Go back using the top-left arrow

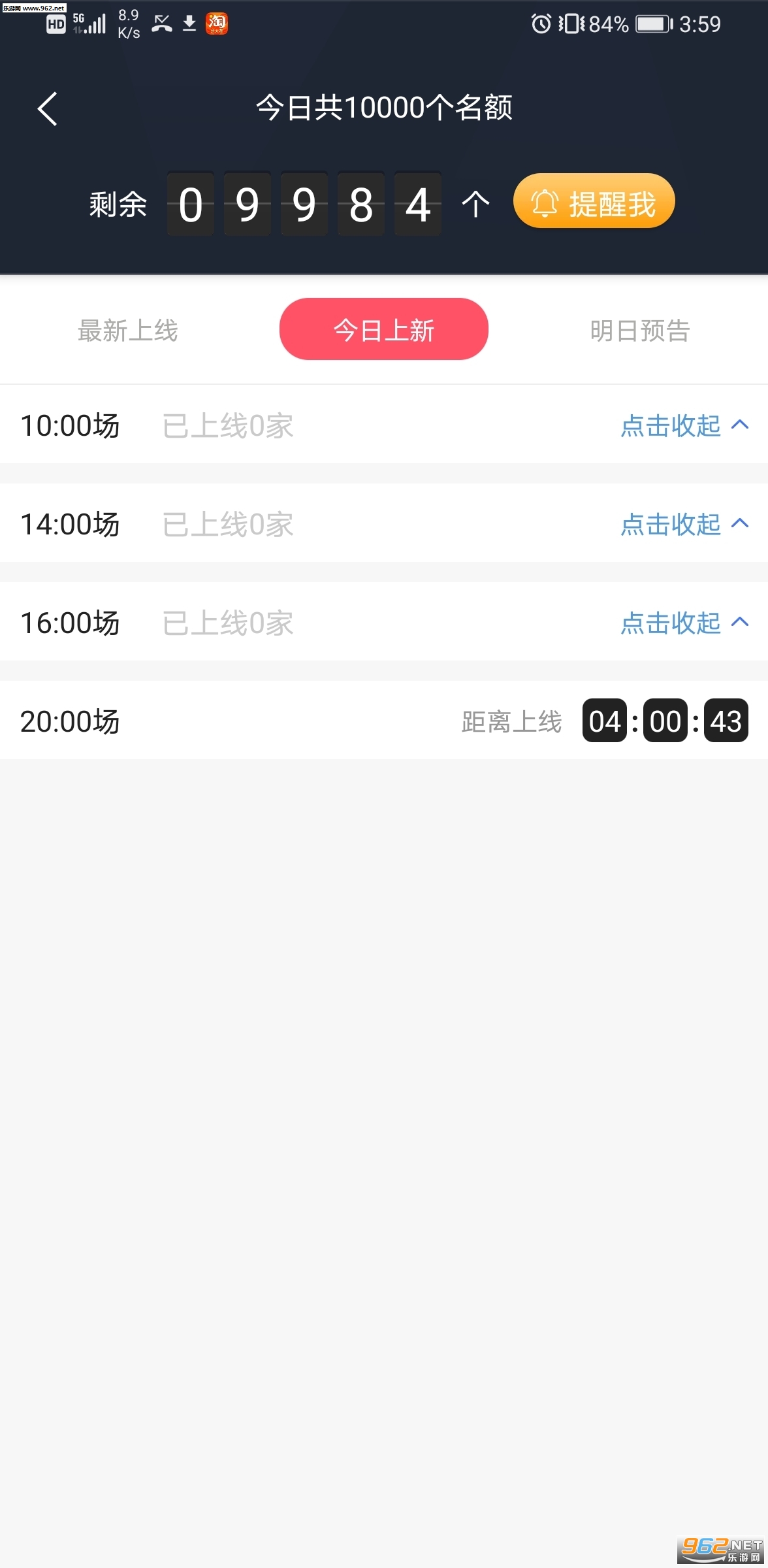(48, 108)
